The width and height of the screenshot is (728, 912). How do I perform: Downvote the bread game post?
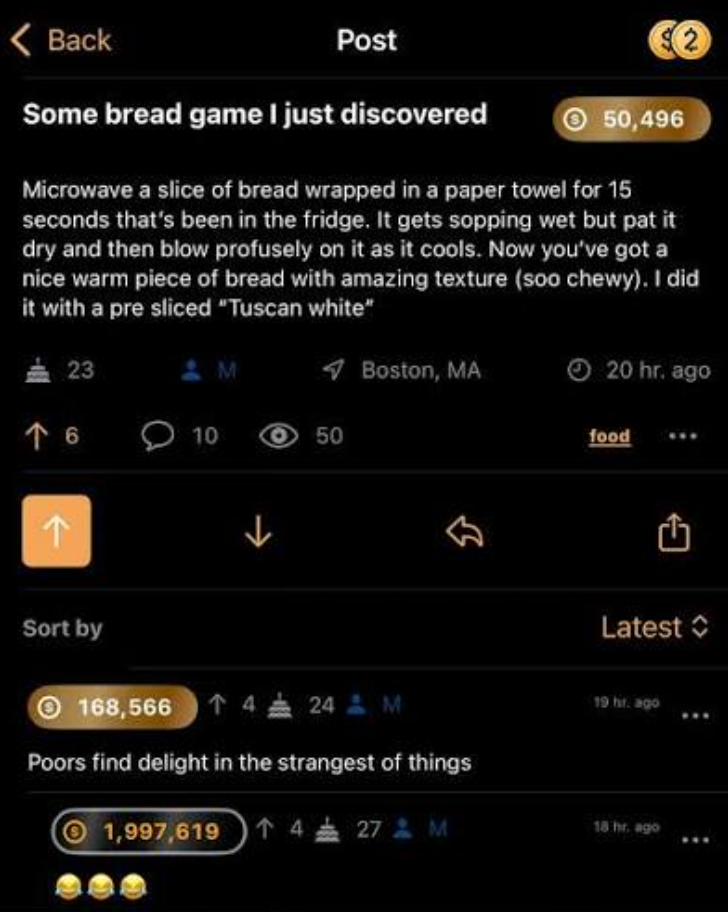tap(258, 532)
